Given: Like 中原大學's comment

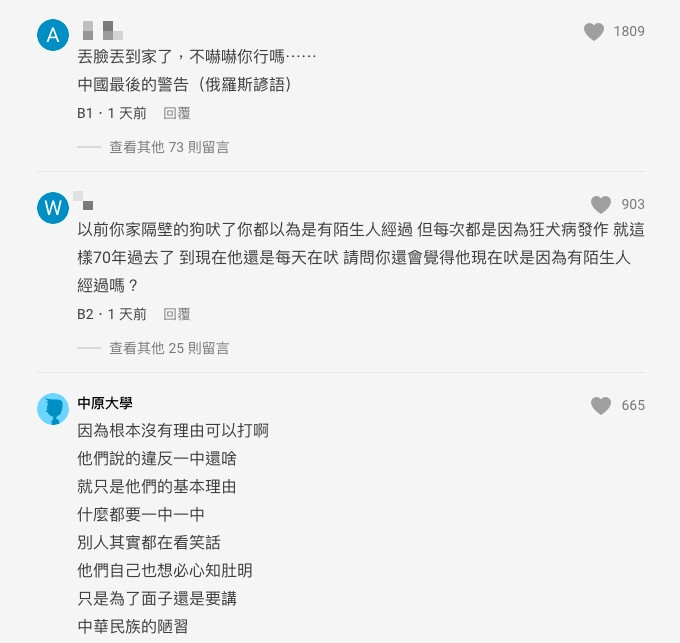Looking at the screenshot, I should tap(600, 405).
